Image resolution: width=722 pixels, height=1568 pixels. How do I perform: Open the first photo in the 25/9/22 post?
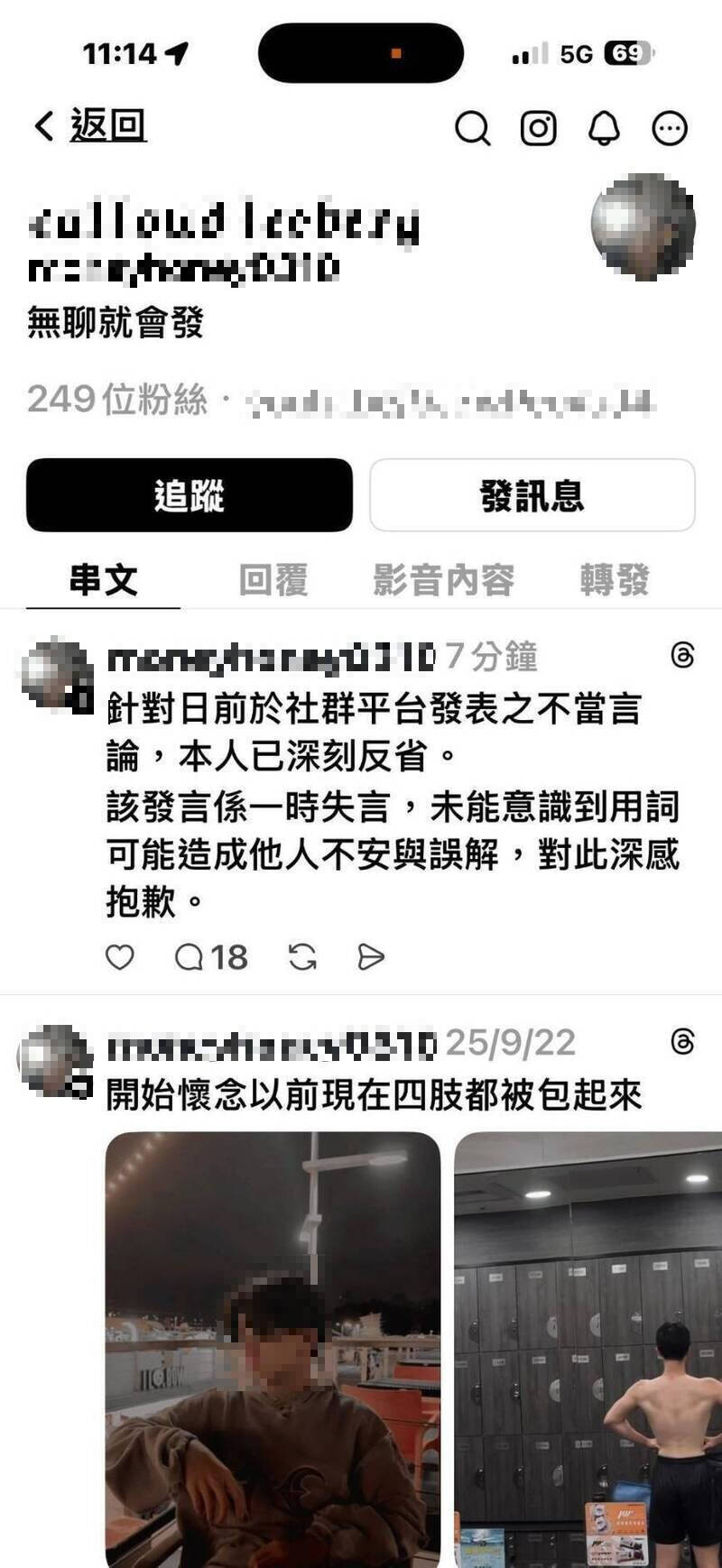273,1349
